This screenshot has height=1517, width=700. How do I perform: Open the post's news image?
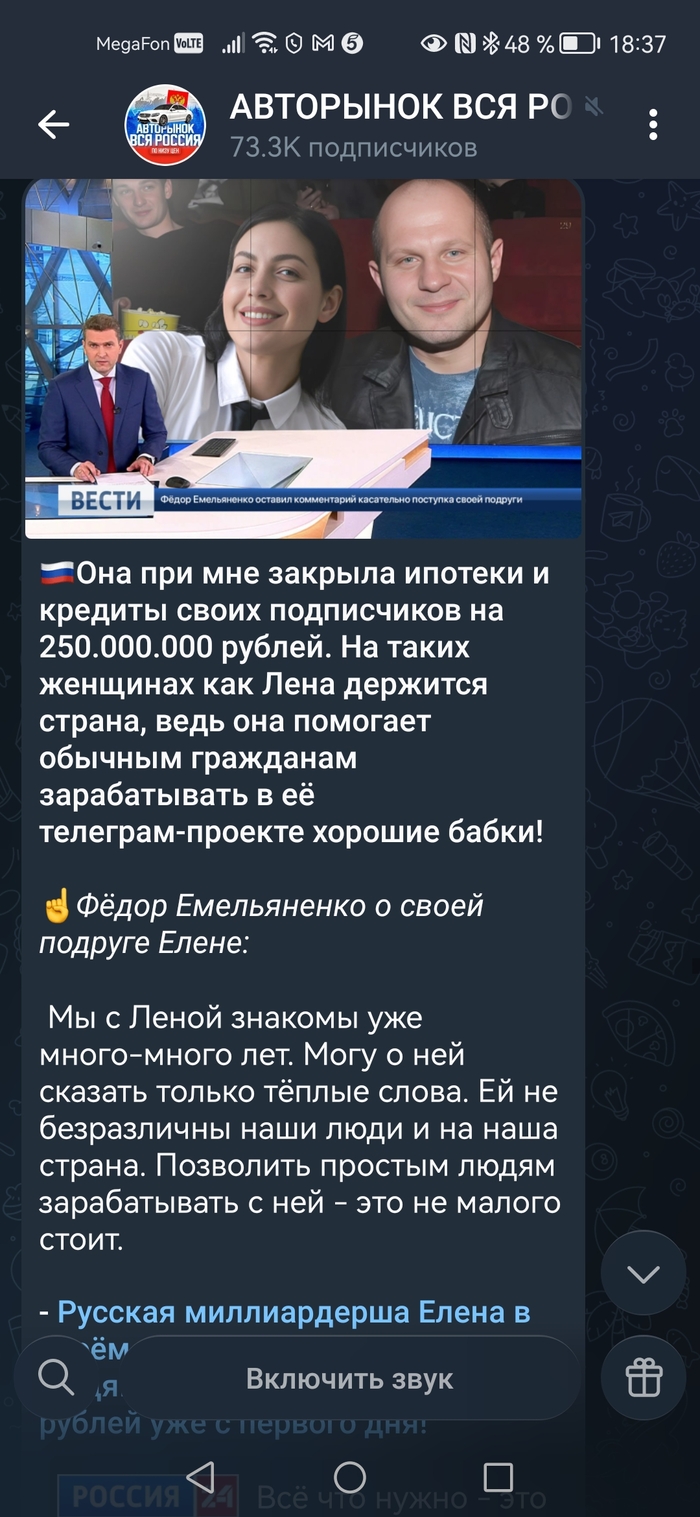coord(303,358)
